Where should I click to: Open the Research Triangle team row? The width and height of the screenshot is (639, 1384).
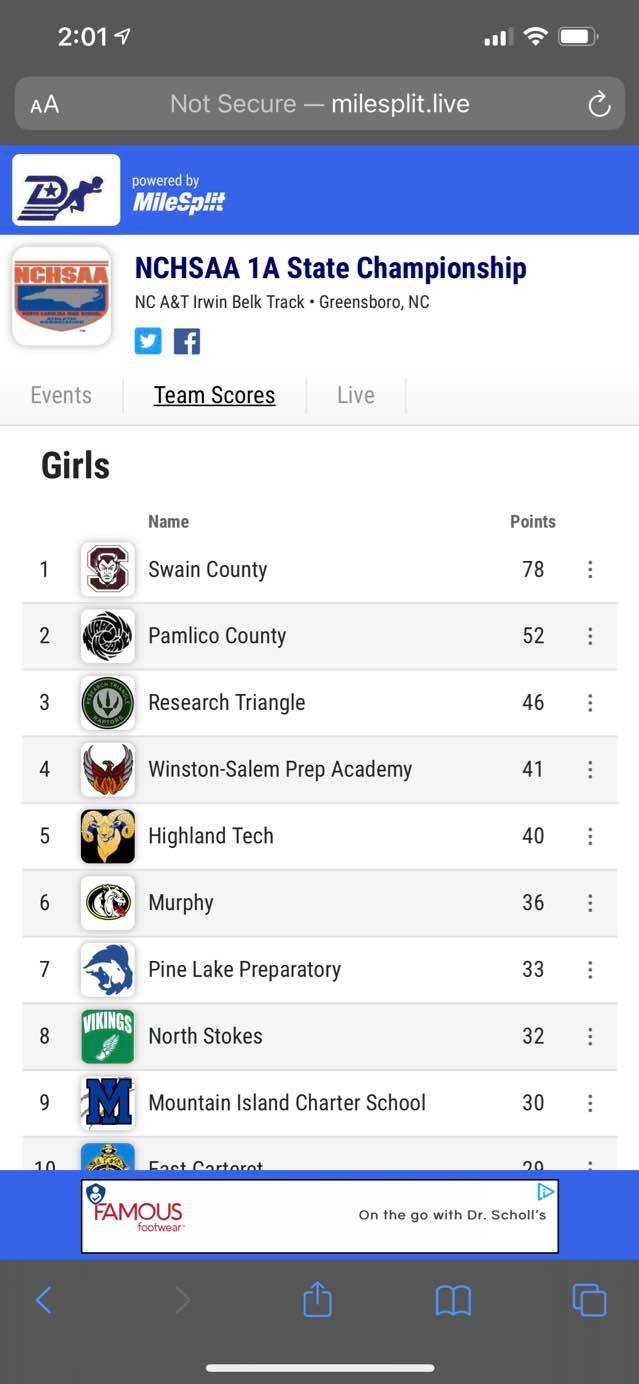tap(319, 703)
